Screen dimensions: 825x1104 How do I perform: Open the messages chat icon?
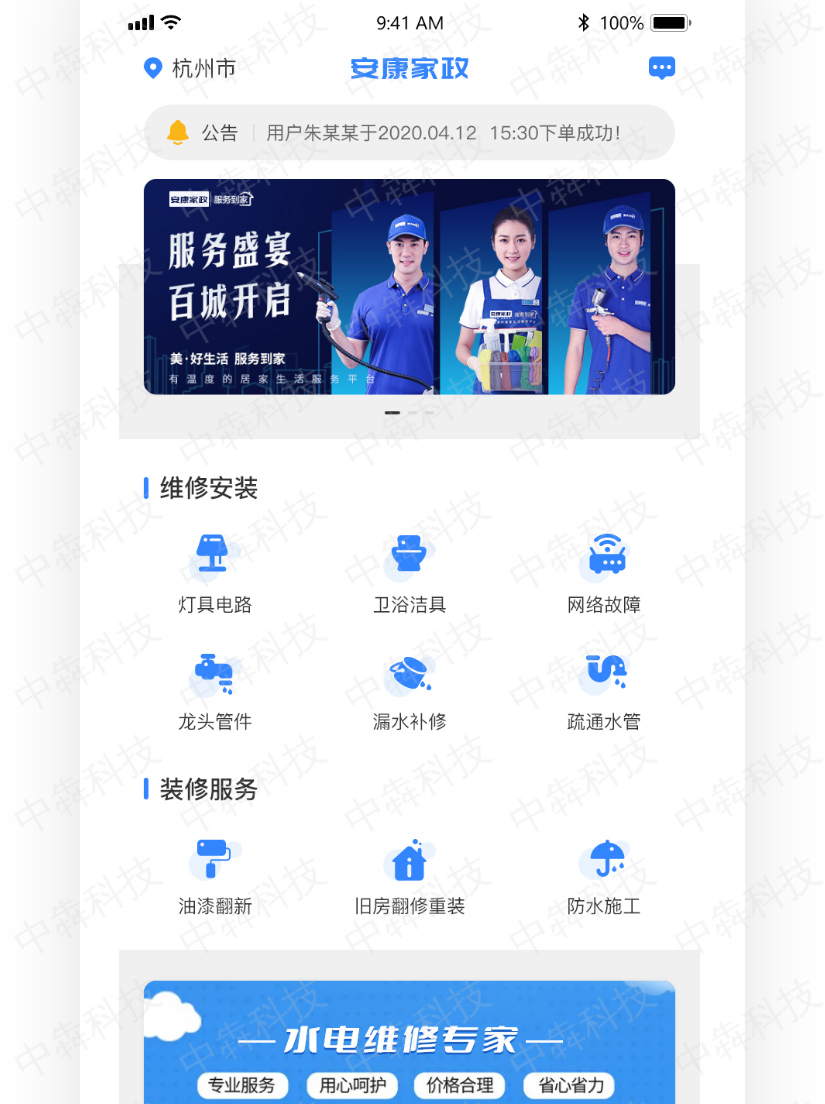click(x=661, y=68)
